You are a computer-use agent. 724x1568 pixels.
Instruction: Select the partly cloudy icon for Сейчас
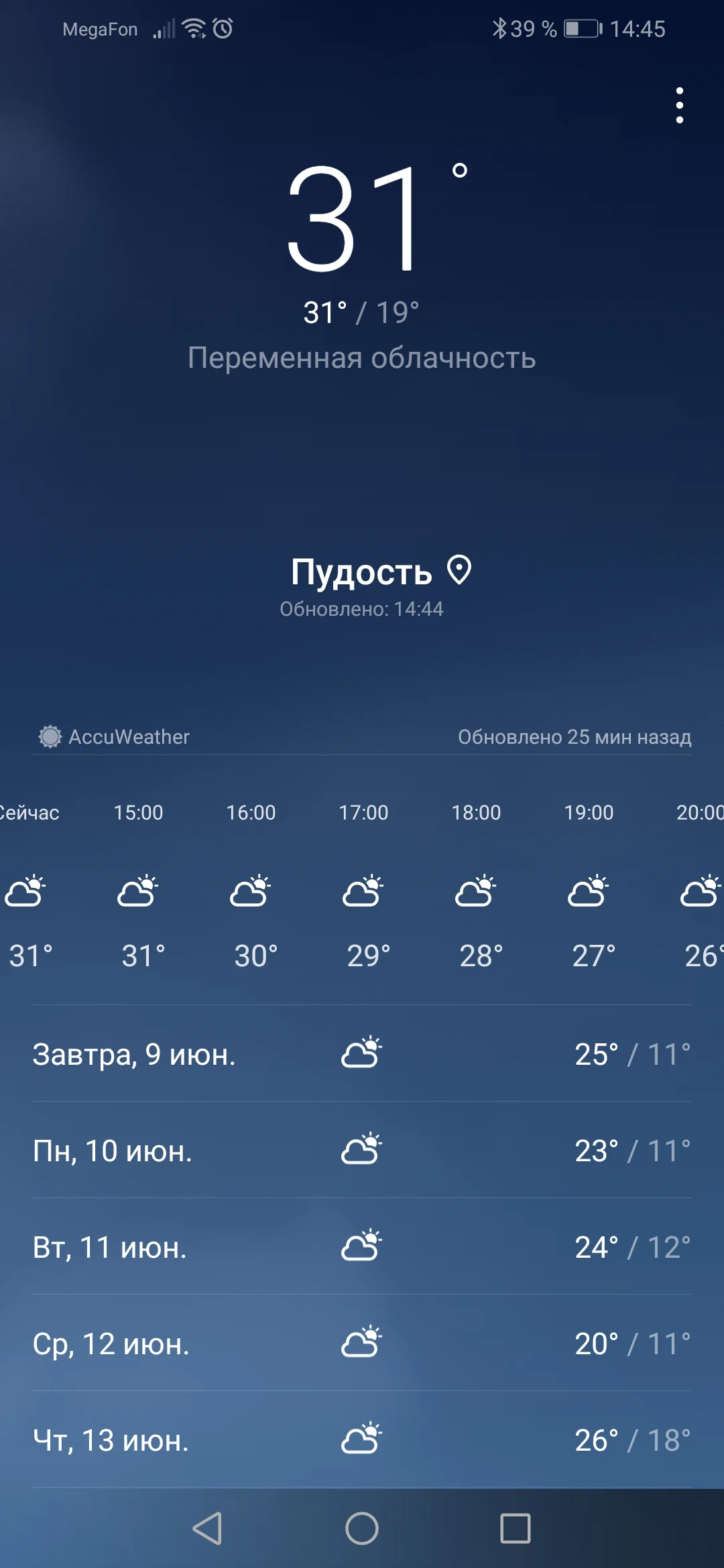click(27, 891)
